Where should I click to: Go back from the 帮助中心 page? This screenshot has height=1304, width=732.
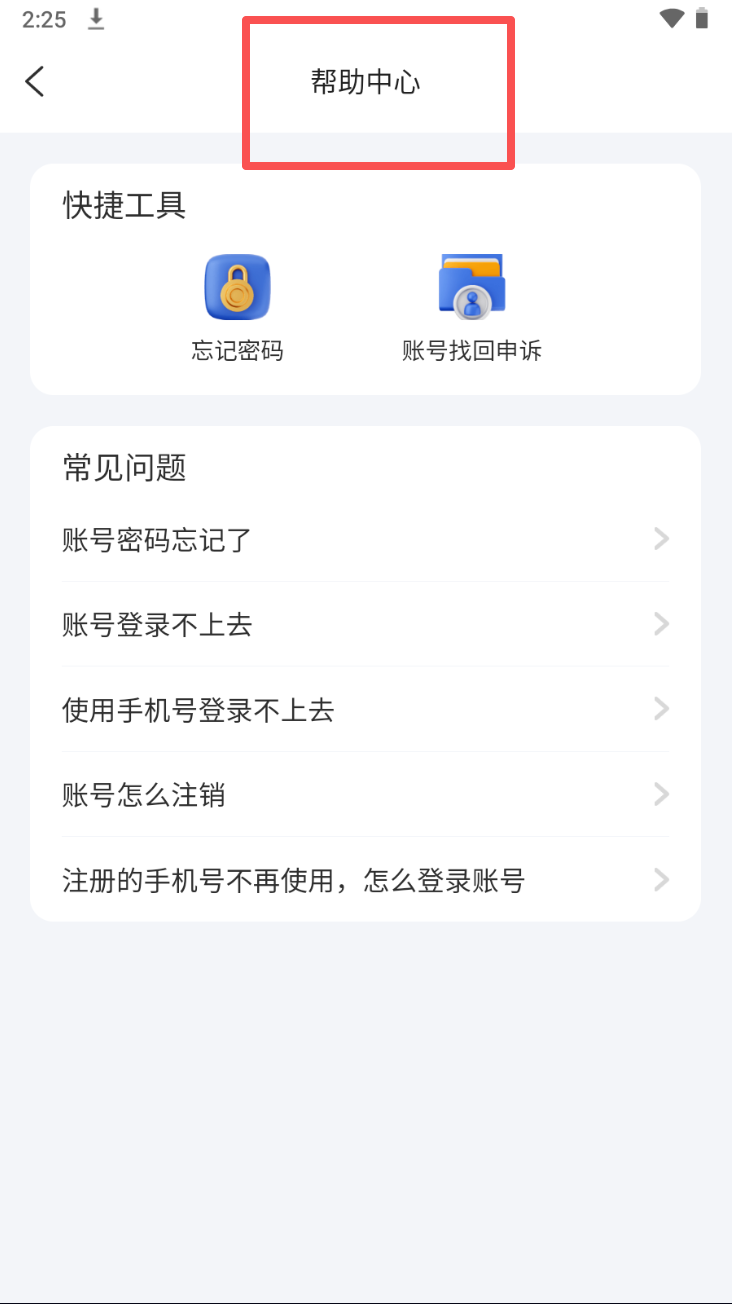tap(35, 81)
